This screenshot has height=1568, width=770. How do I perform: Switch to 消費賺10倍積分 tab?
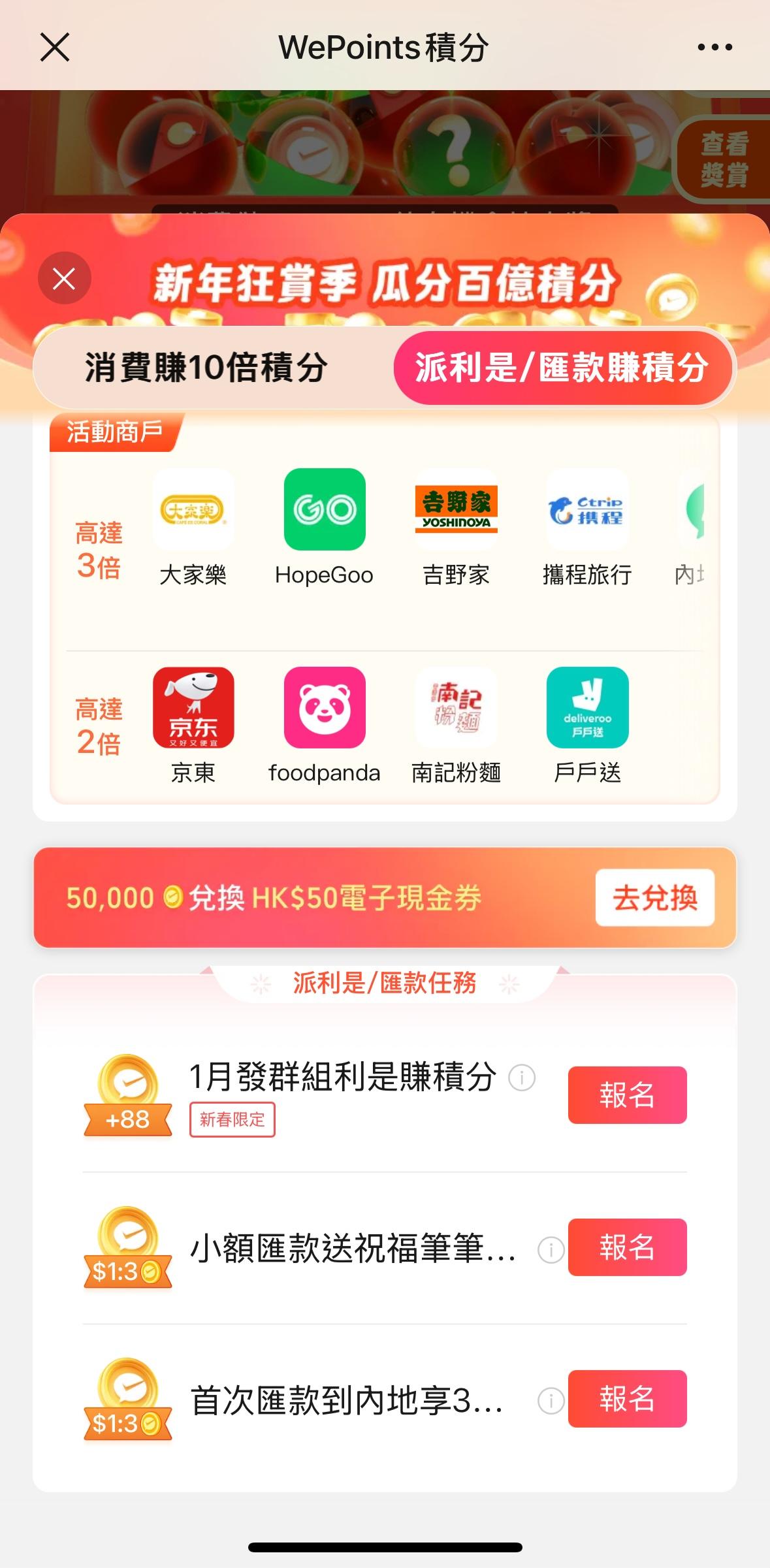pyautogui.click(x=206, y=368)
